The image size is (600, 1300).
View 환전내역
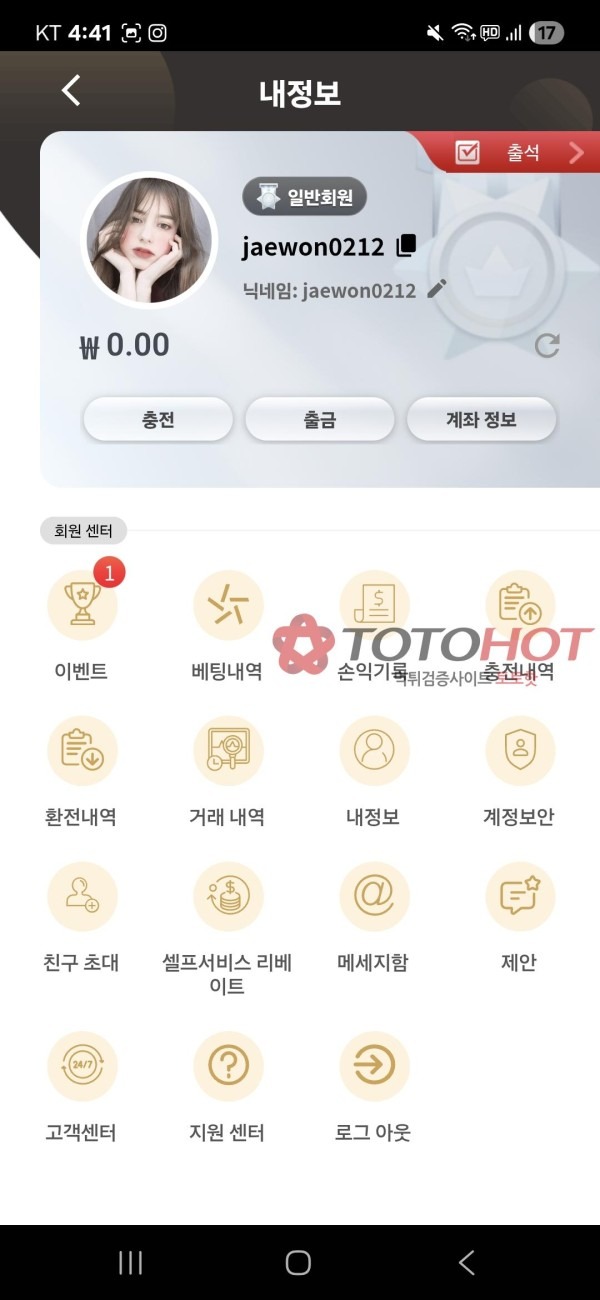[x=82, y=752]
